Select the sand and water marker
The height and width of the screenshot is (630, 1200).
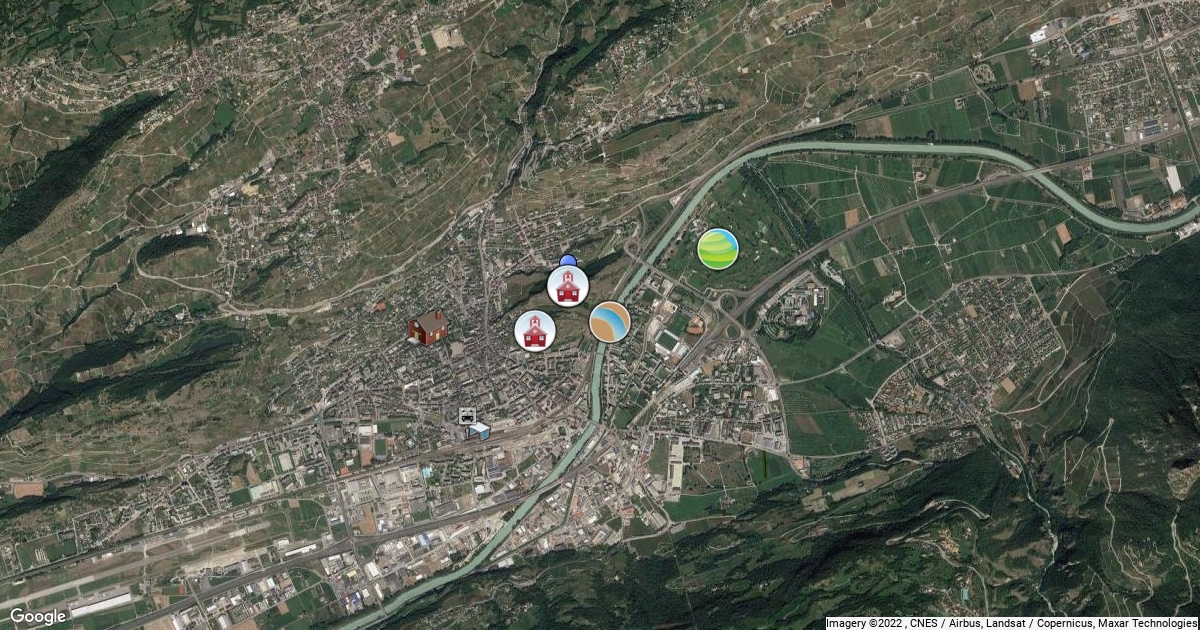[609, 322]
